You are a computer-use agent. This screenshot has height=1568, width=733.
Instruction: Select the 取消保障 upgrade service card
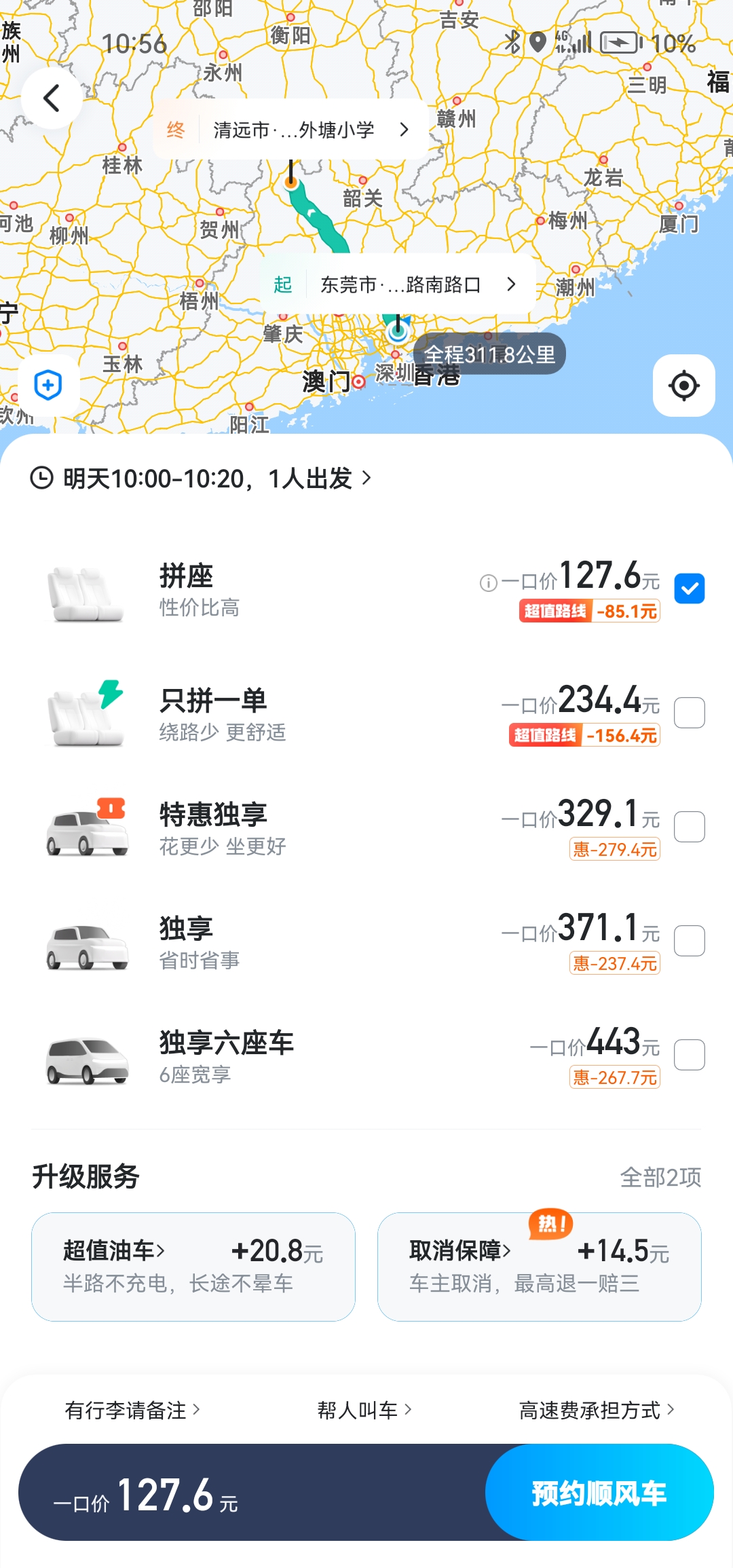(x=538, y=1268)
